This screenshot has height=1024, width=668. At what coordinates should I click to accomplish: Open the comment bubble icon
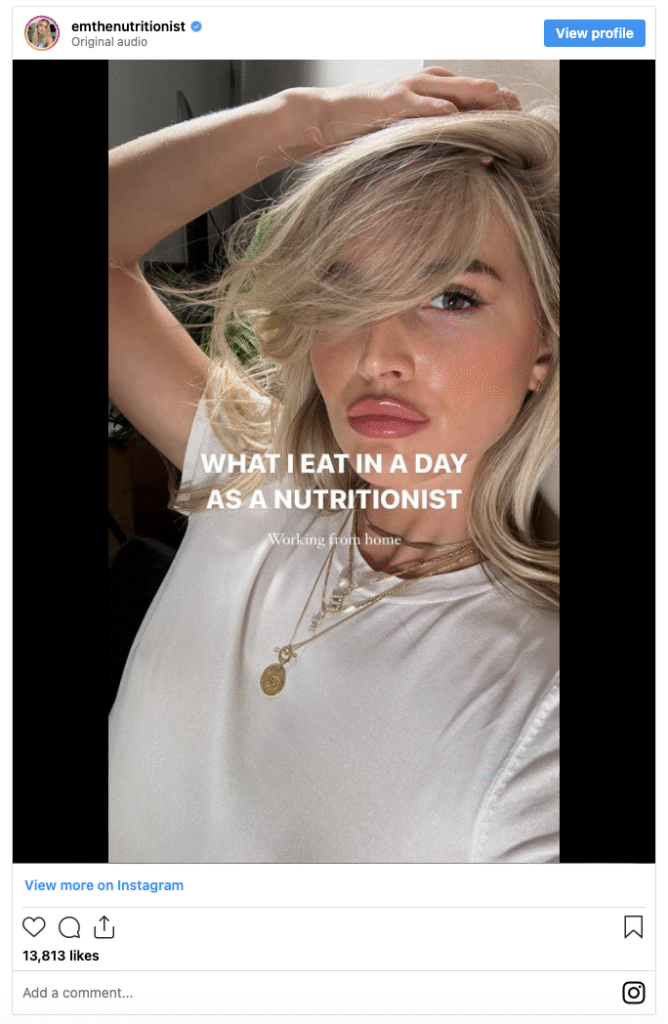coord(69,927)
